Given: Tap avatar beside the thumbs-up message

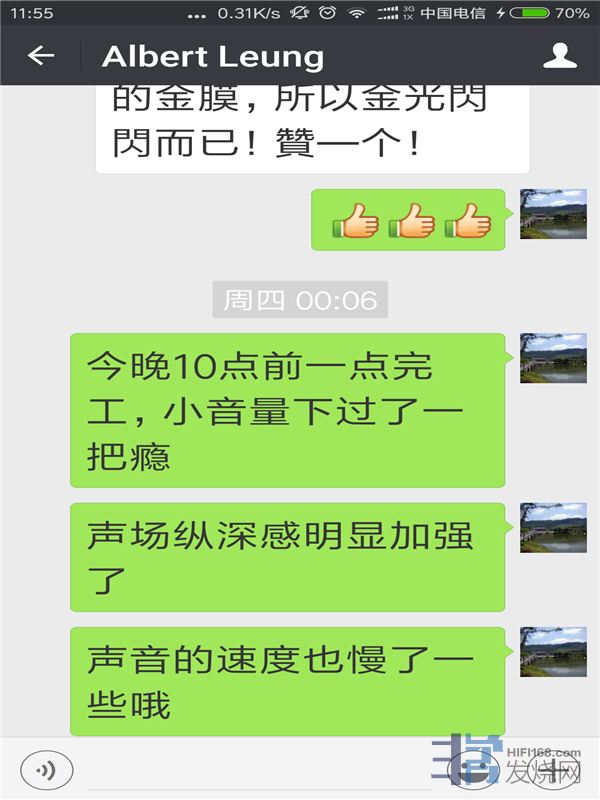Looking at the screenshot, I should coord(553,215).
